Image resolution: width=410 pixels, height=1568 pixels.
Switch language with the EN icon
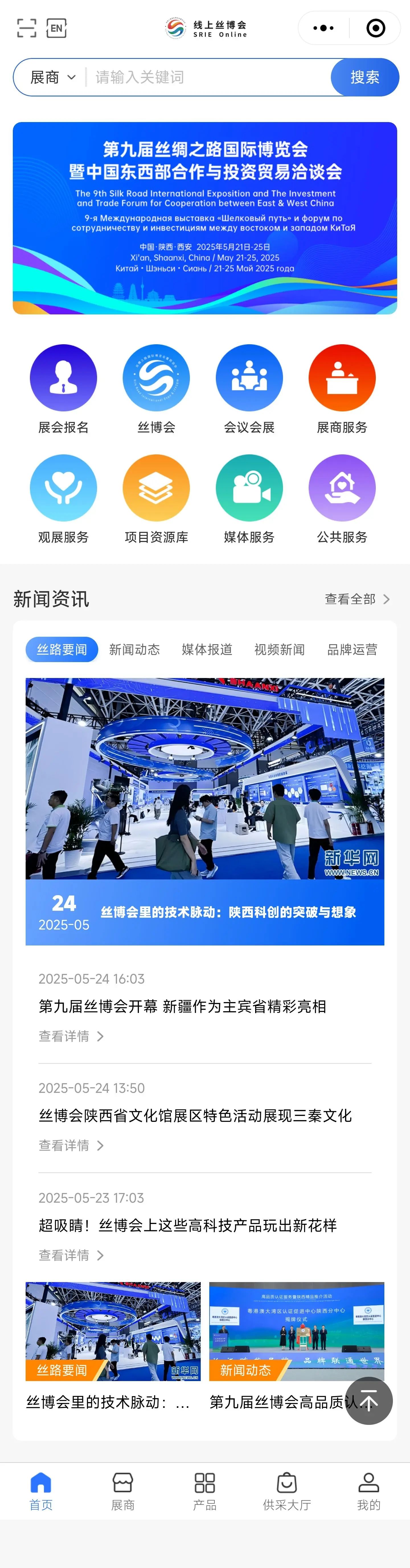56,28
